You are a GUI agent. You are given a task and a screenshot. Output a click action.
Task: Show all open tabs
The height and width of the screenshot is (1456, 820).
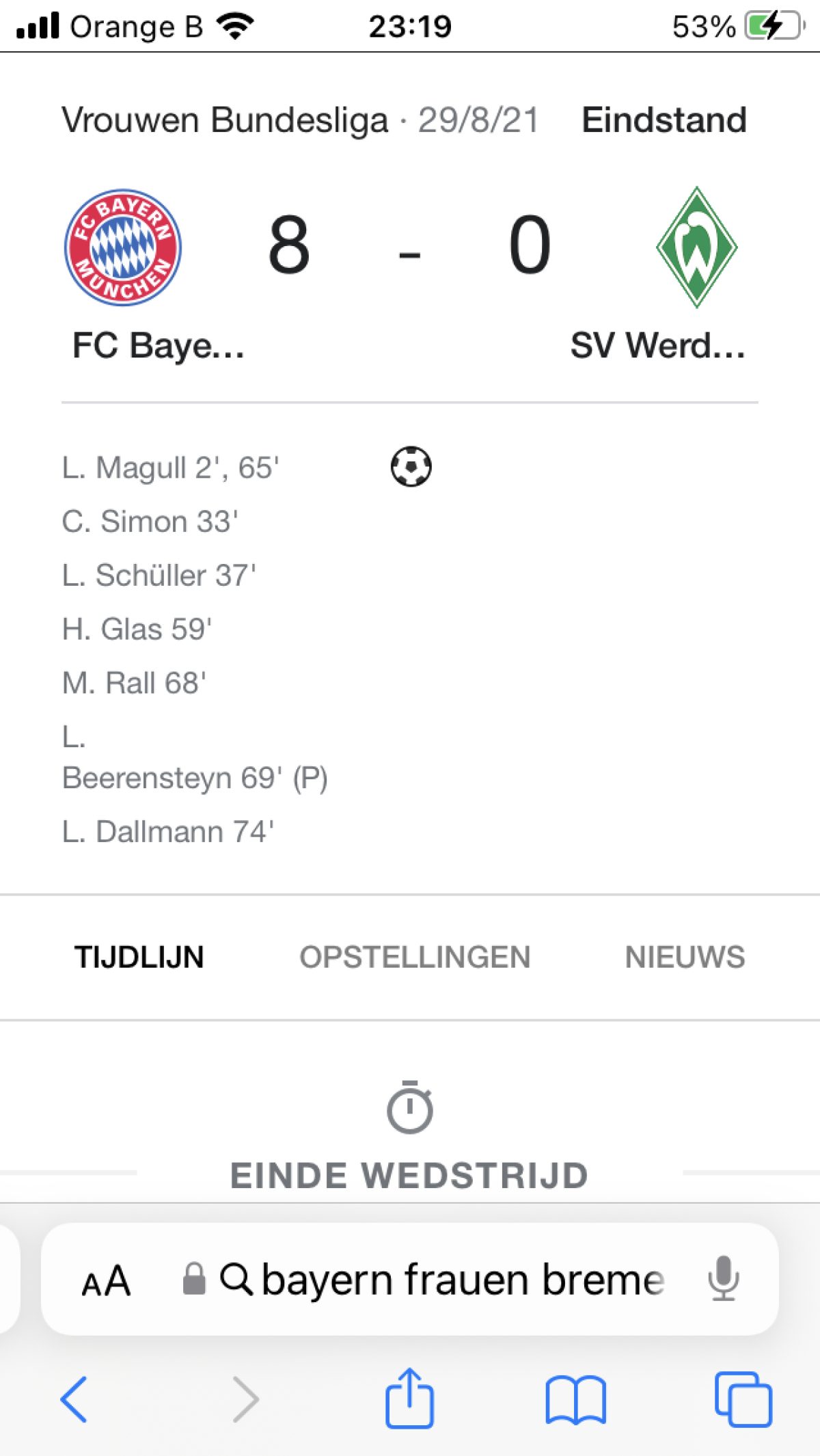743,1399
